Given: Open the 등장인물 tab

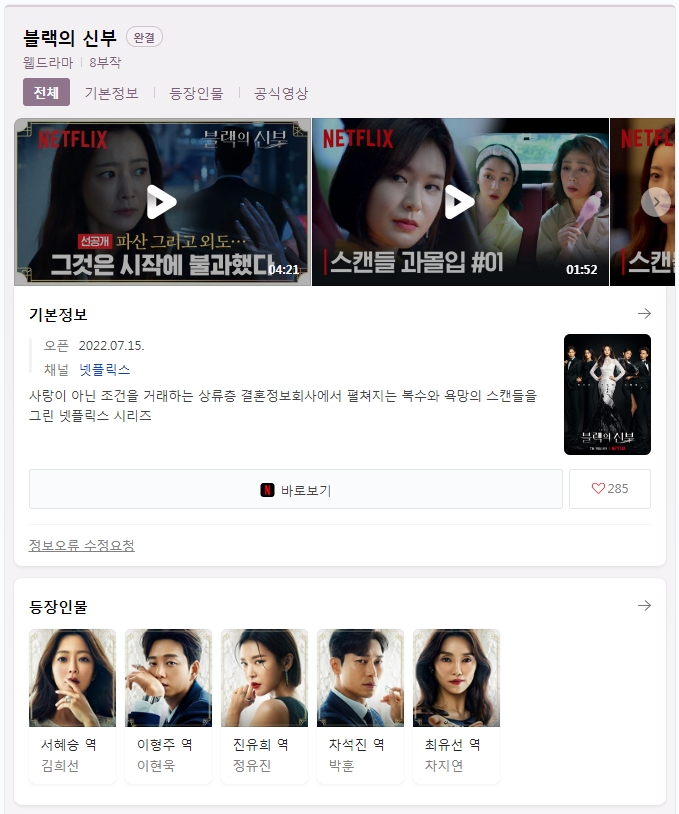Looking at the screenshot, I should coord(196,93).
